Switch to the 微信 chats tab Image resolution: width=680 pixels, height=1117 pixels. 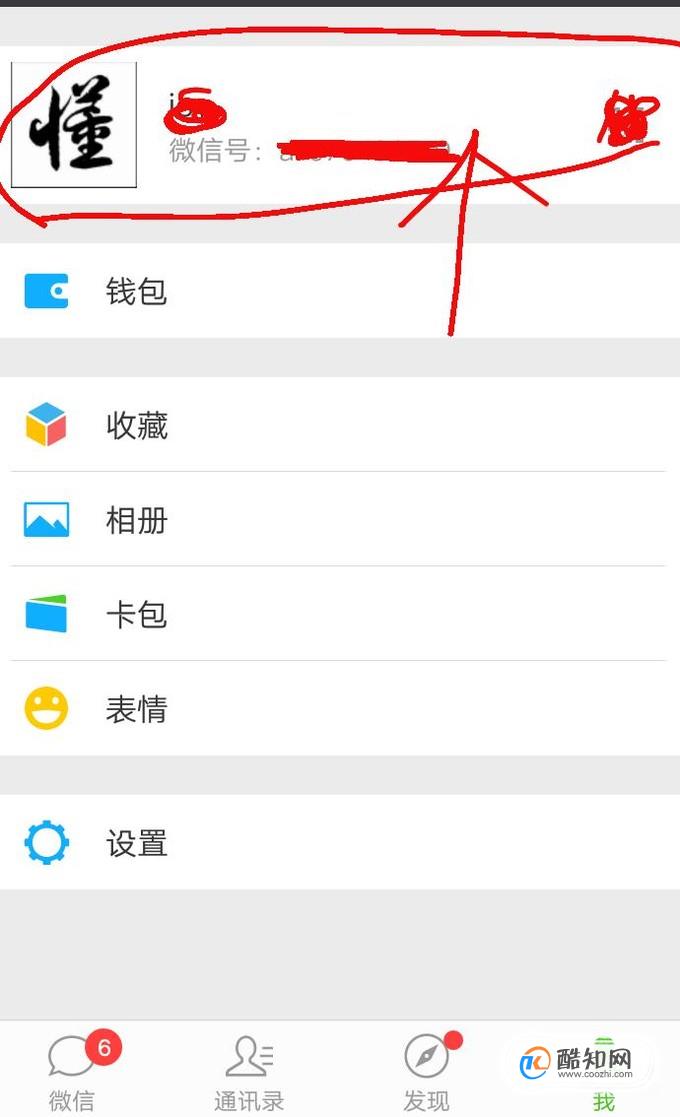(x=73, y=1072)
